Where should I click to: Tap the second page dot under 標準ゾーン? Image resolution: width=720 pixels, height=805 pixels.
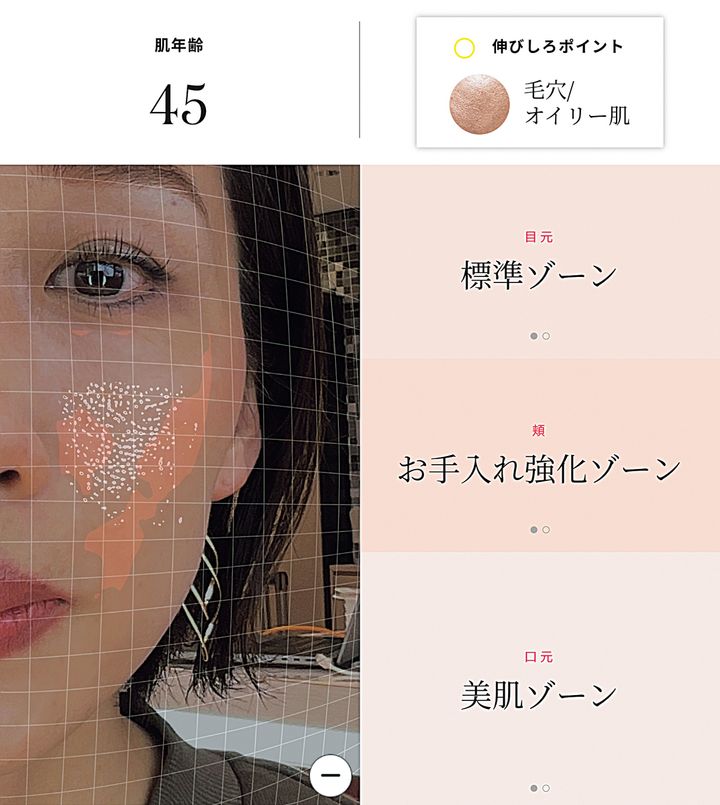tap(546, 336)
